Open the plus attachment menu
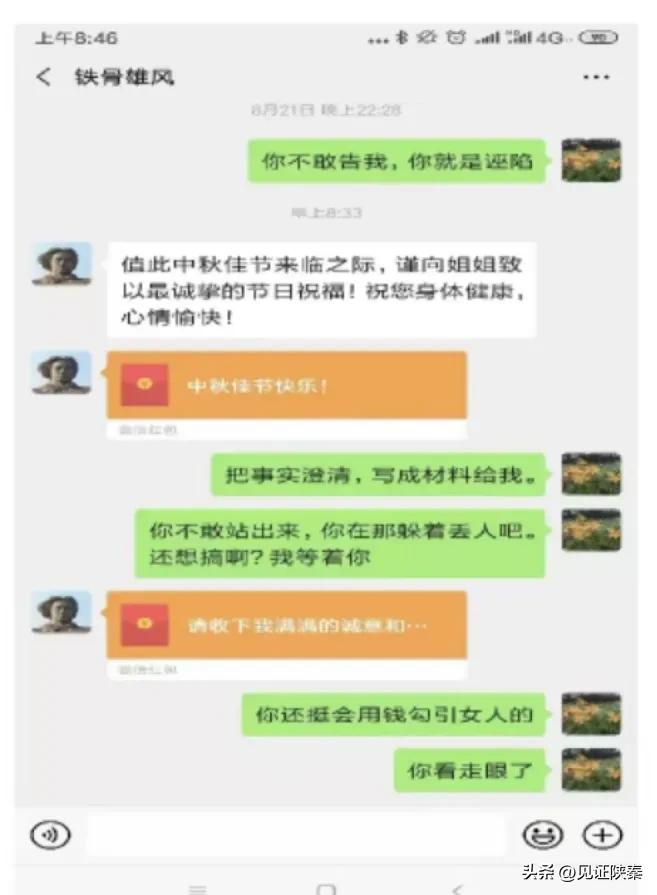657x895 pixels. click(603, 835)
